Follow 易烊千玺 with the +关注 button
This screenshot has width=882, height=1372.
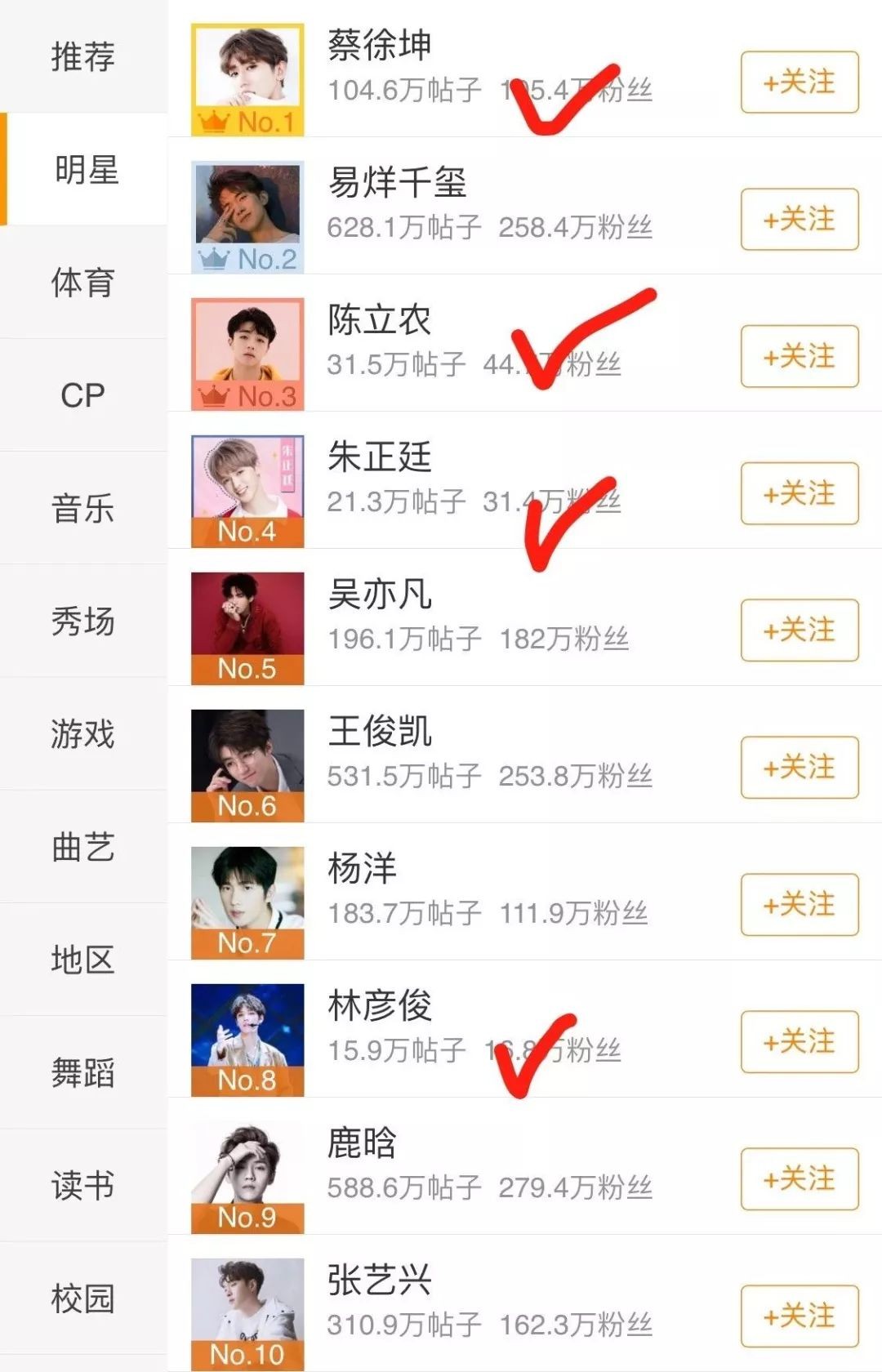pos(799,220)
